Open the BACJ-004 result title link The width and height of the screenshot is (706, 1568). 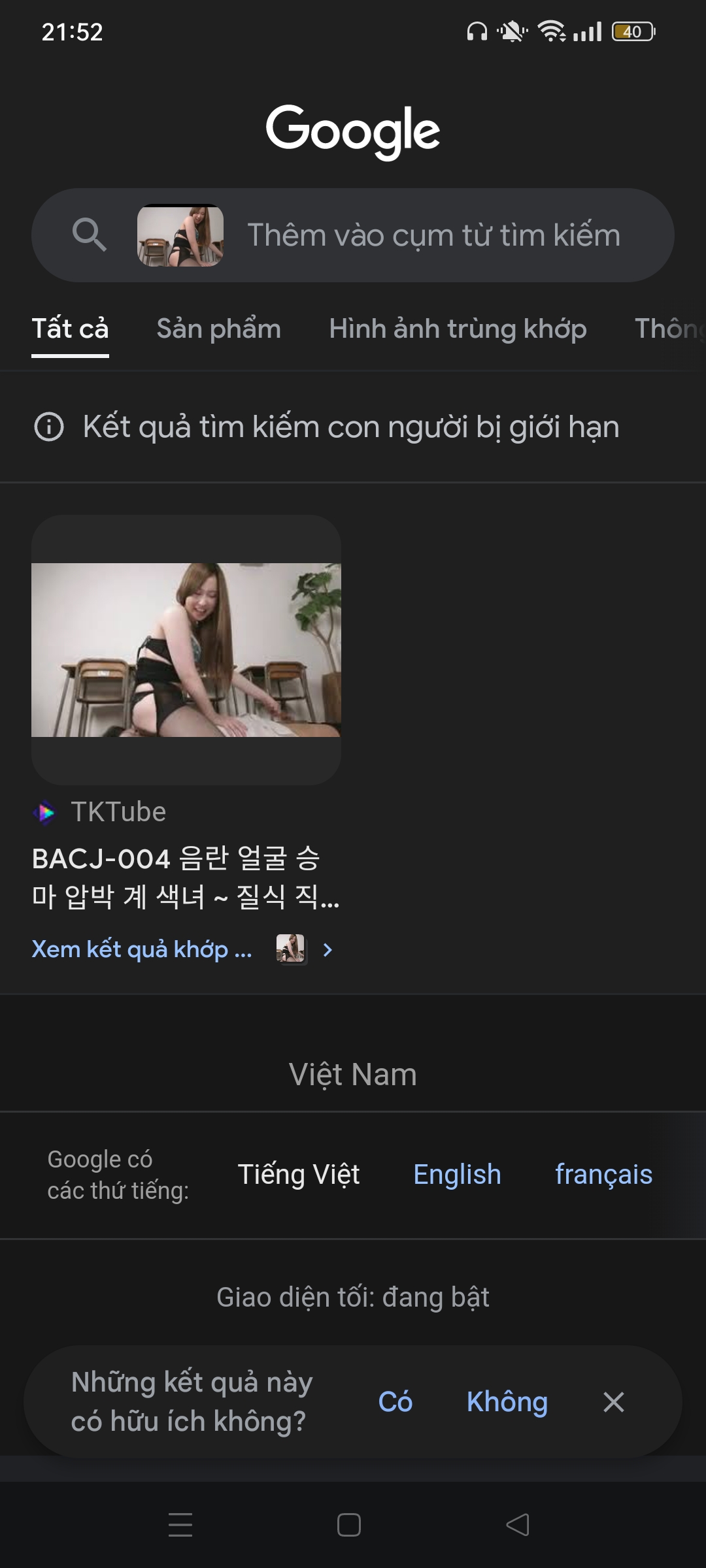click(186, 877)
